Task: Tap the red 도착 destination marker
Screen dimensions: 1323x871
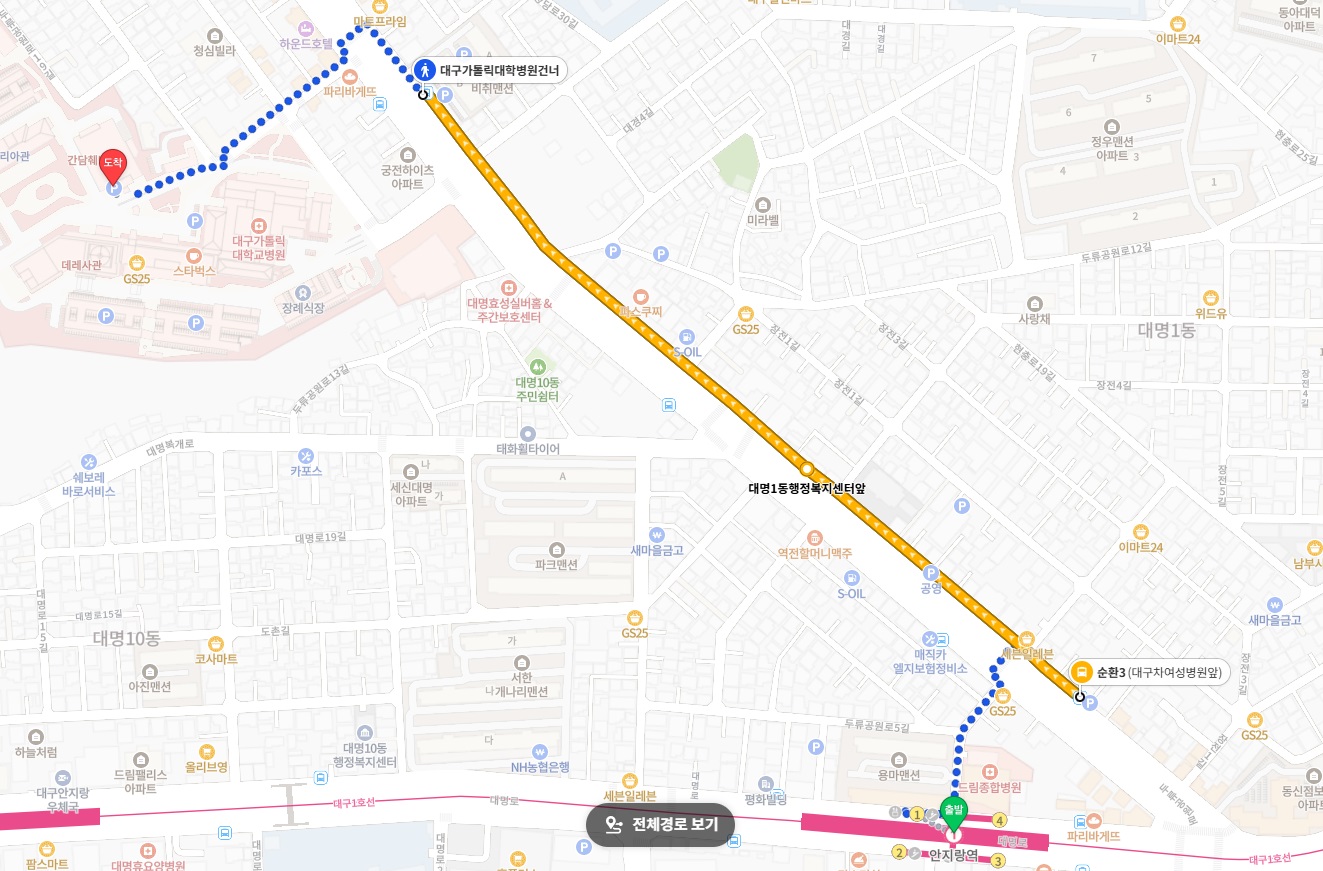Action: click(x=112, y=165)
